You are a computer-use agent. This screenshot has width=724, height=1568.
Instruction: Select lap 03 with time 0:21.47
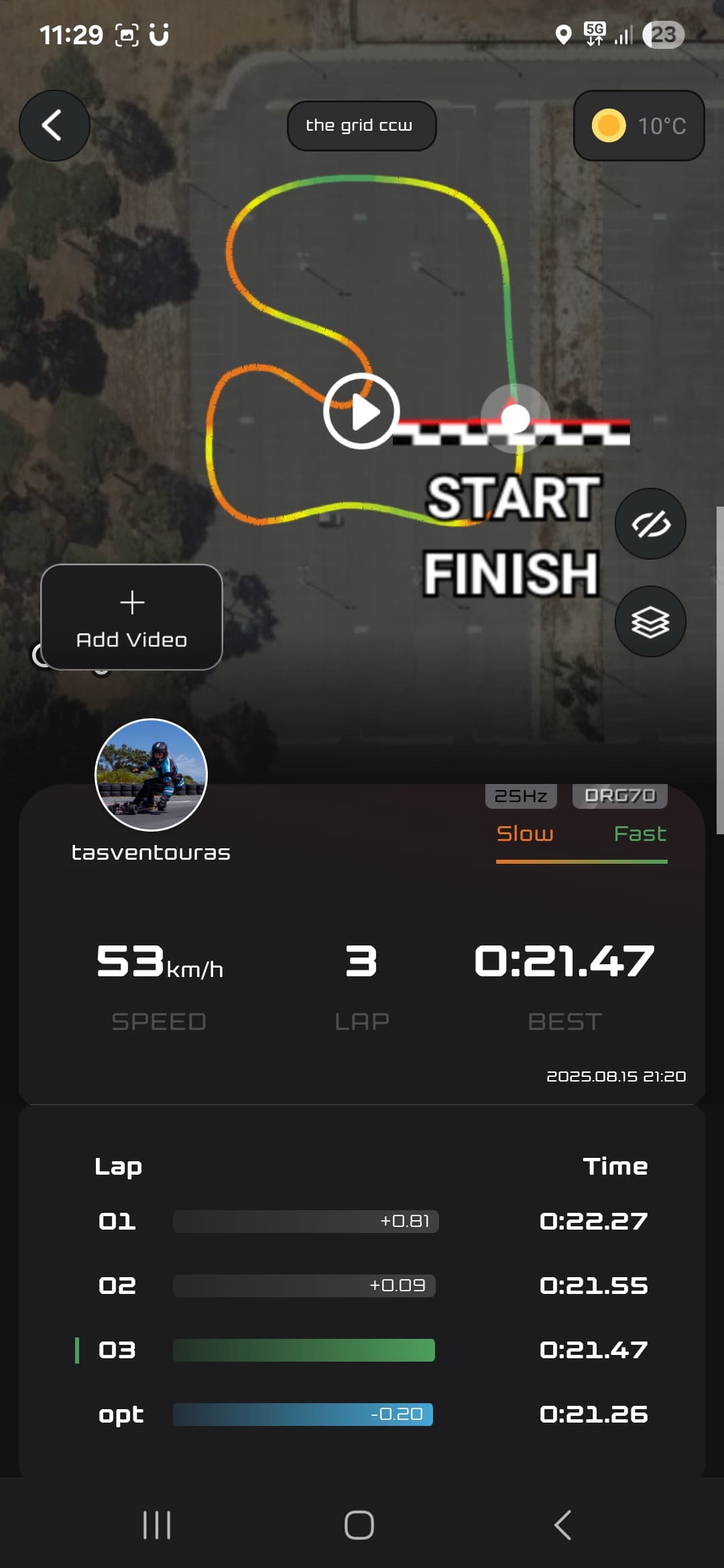(x=362, y=1350)
